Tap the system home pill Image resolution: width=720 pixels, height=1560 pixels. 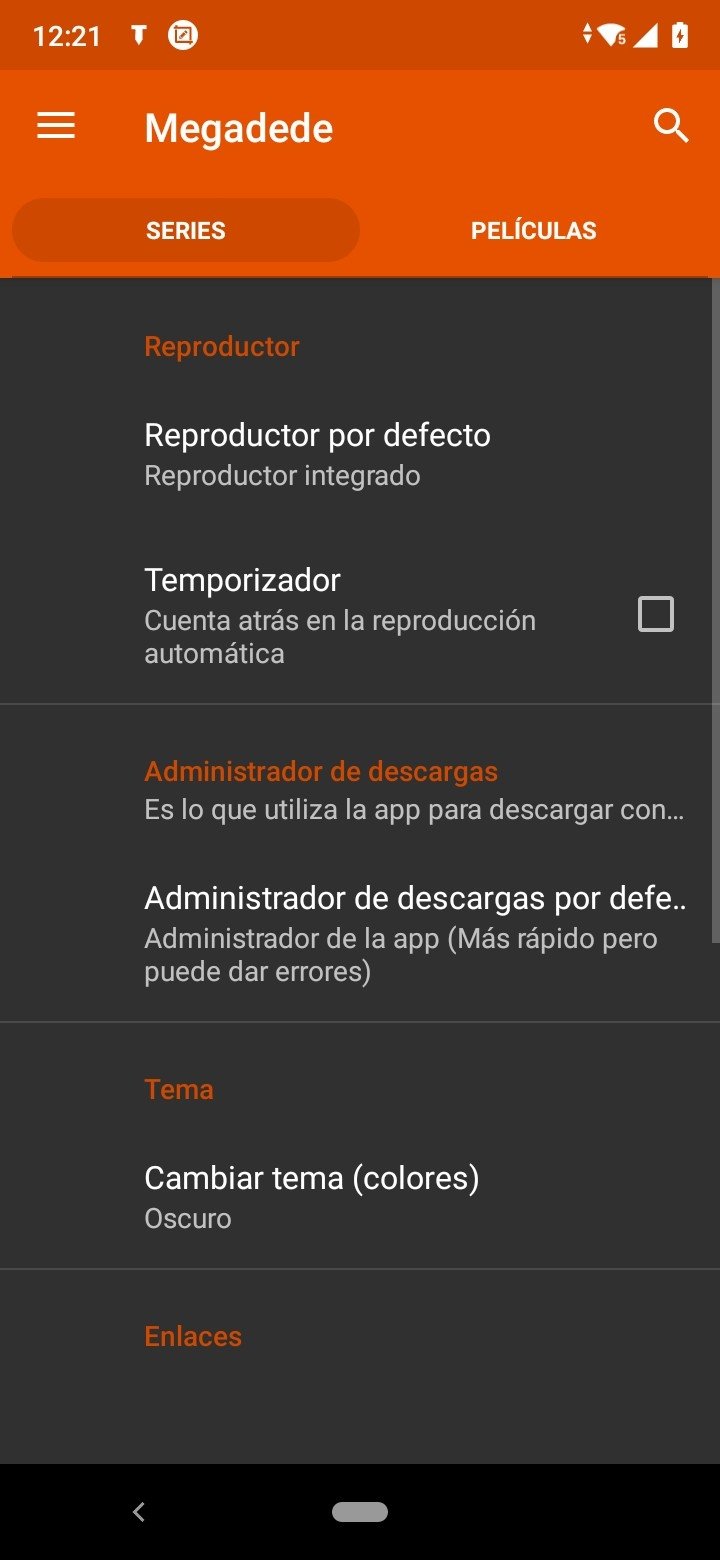[360, 1512]
